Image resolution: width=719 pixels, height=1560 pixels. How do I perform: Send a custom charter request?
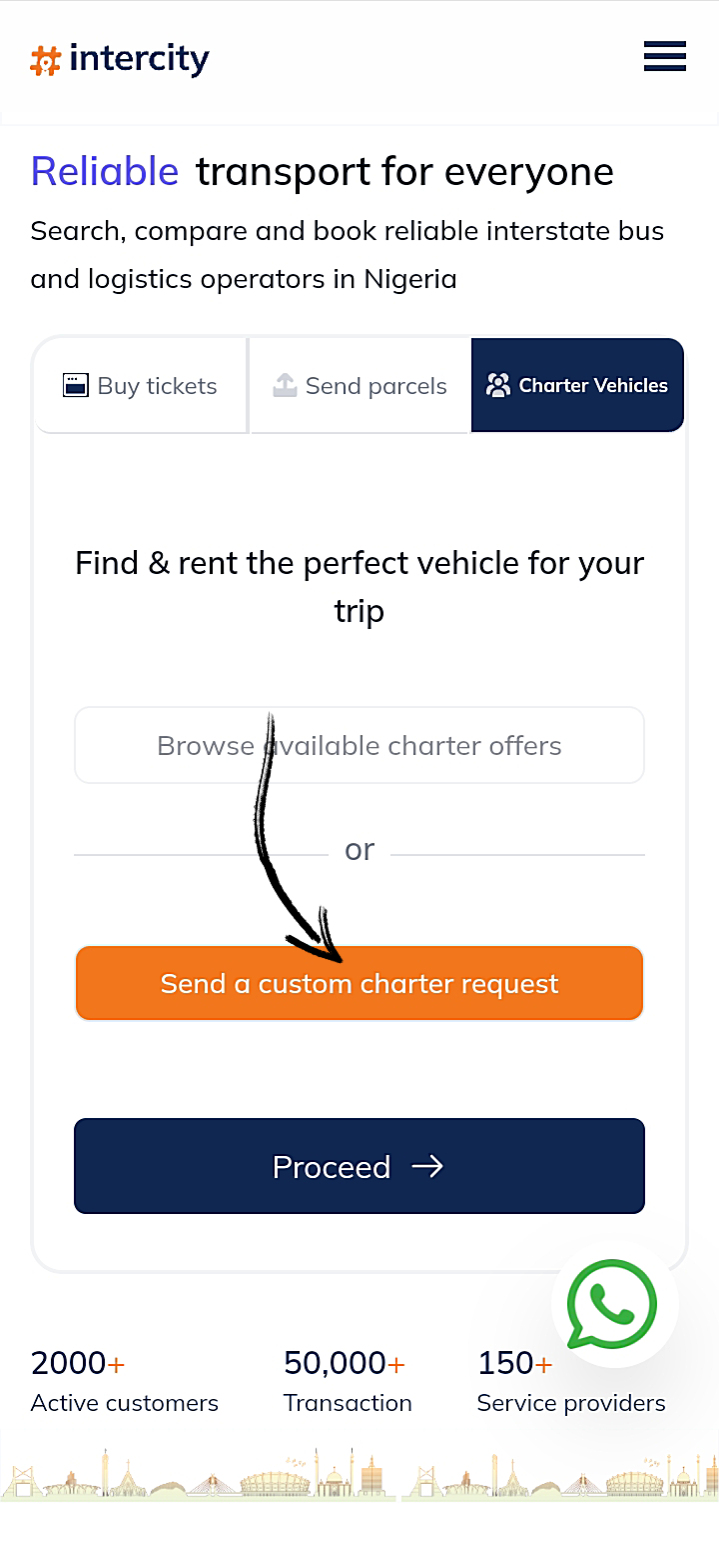pyautogui.click(x=359, y=984)
